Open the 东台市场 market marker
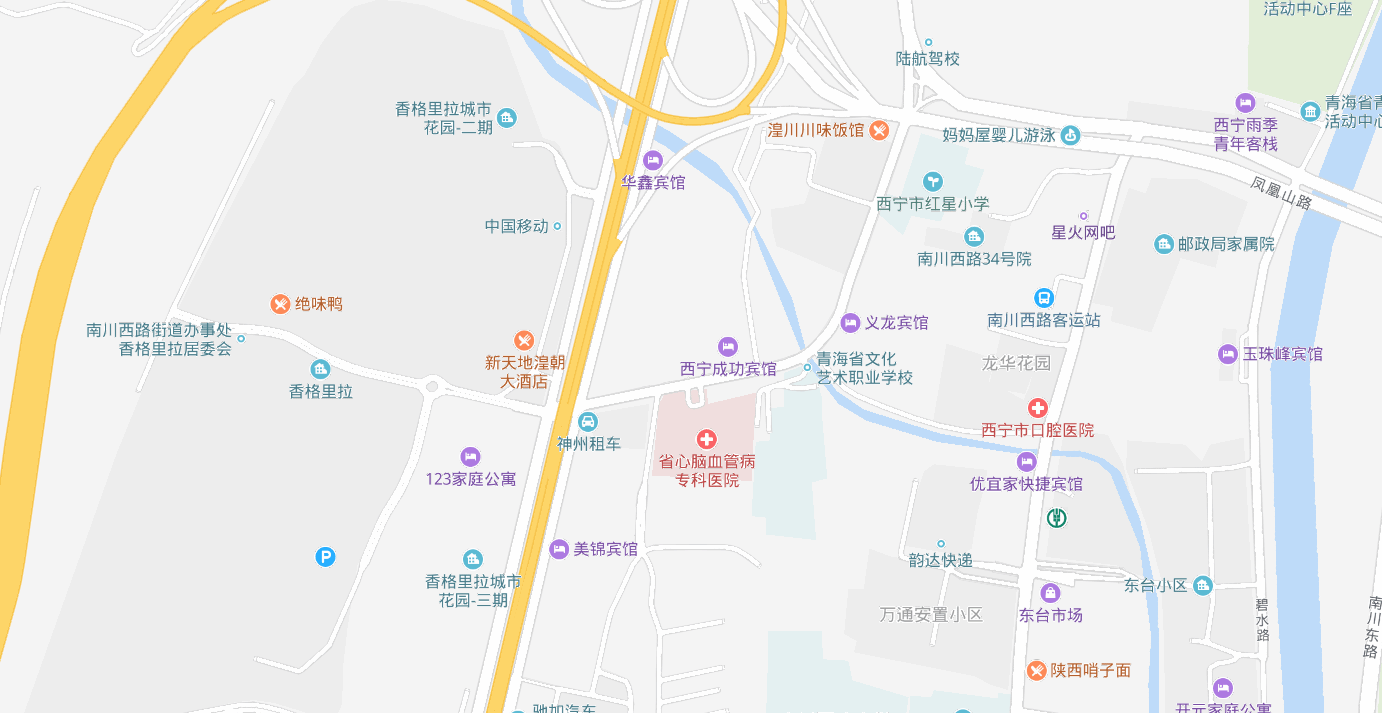The height and width of the screenshot is (713, 1382). click(1050, 593)
